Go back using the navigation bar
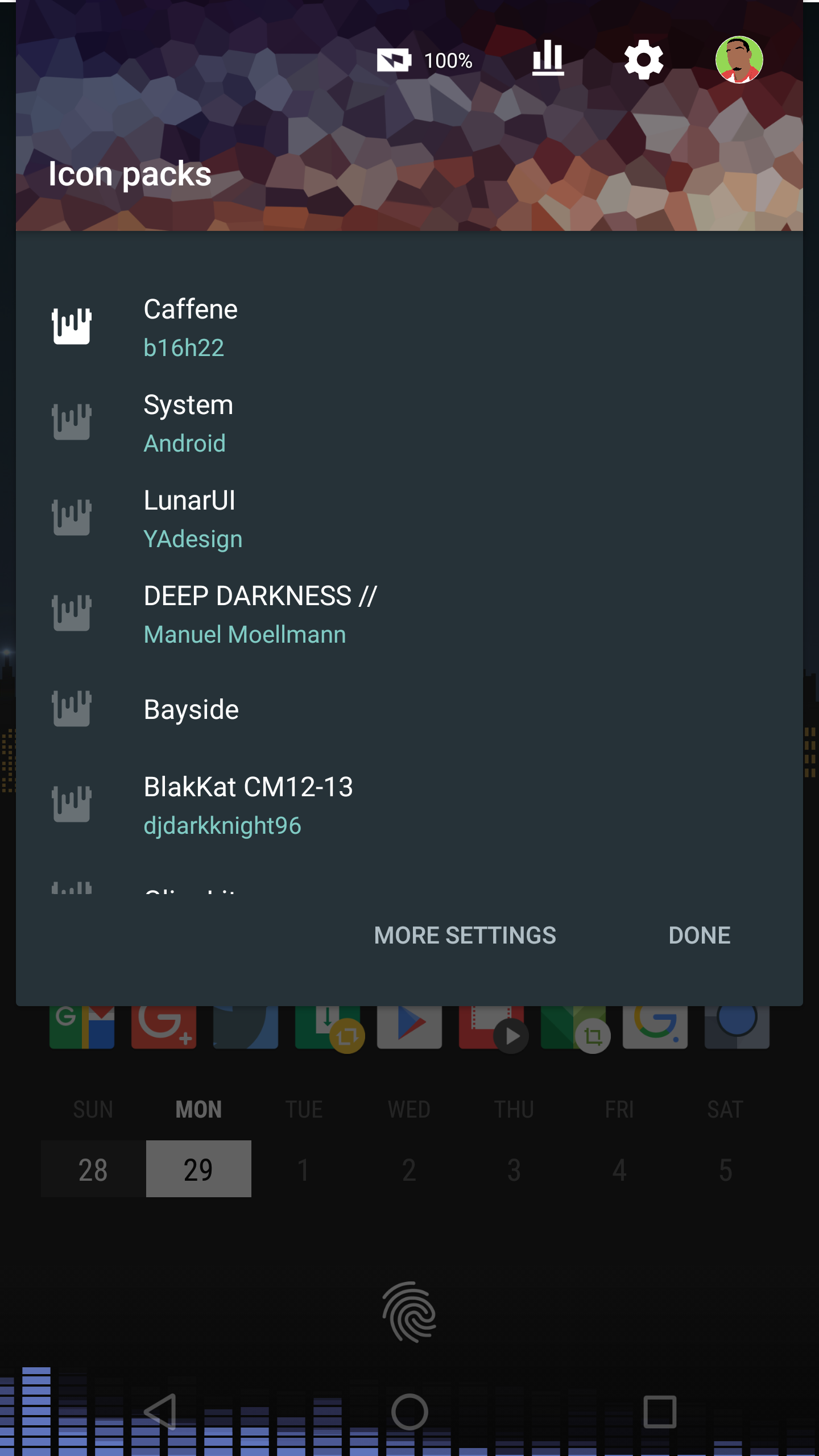Viewport: 819px width, 1456px height. (x=160, y=1411)
